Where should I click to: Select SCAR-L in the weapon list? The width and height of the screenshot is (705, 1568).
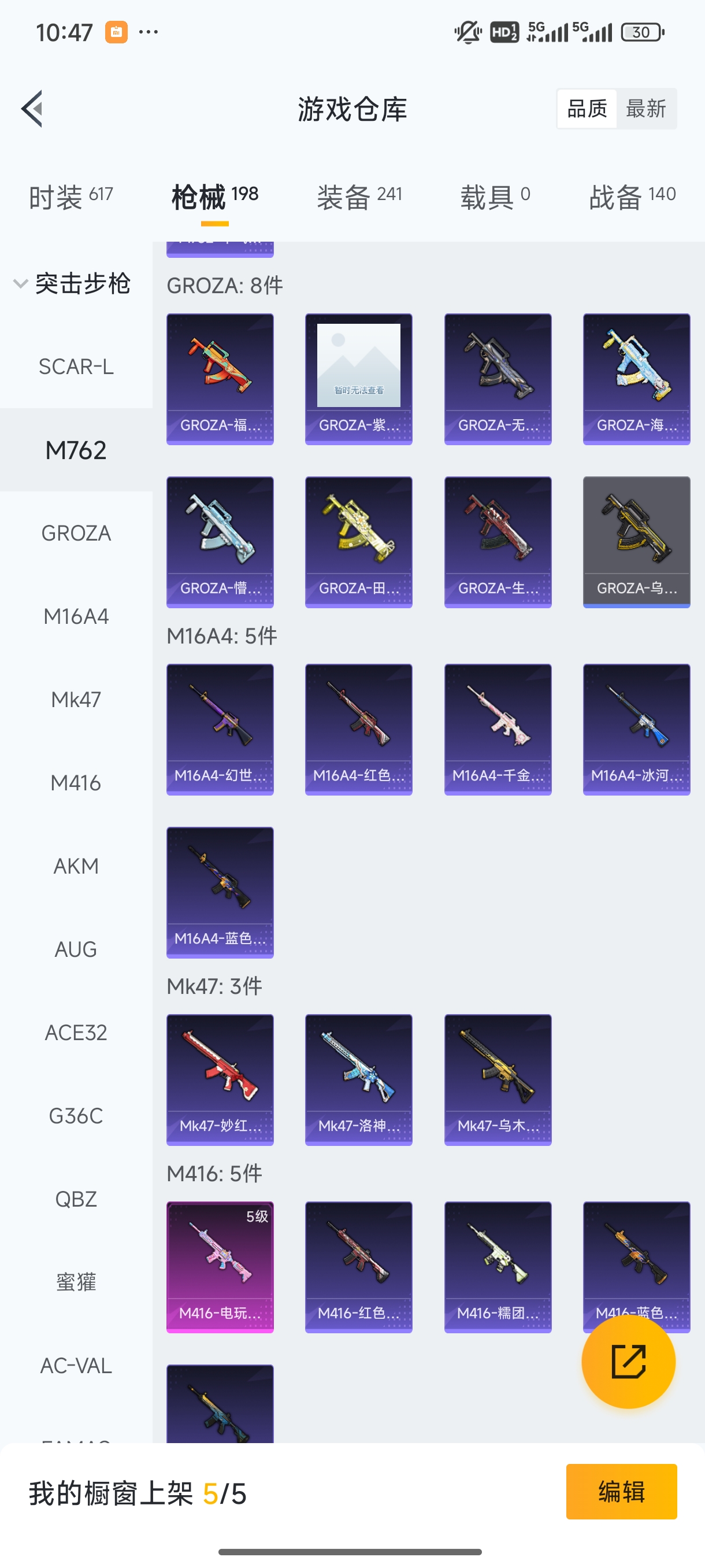tap(76, 367)
